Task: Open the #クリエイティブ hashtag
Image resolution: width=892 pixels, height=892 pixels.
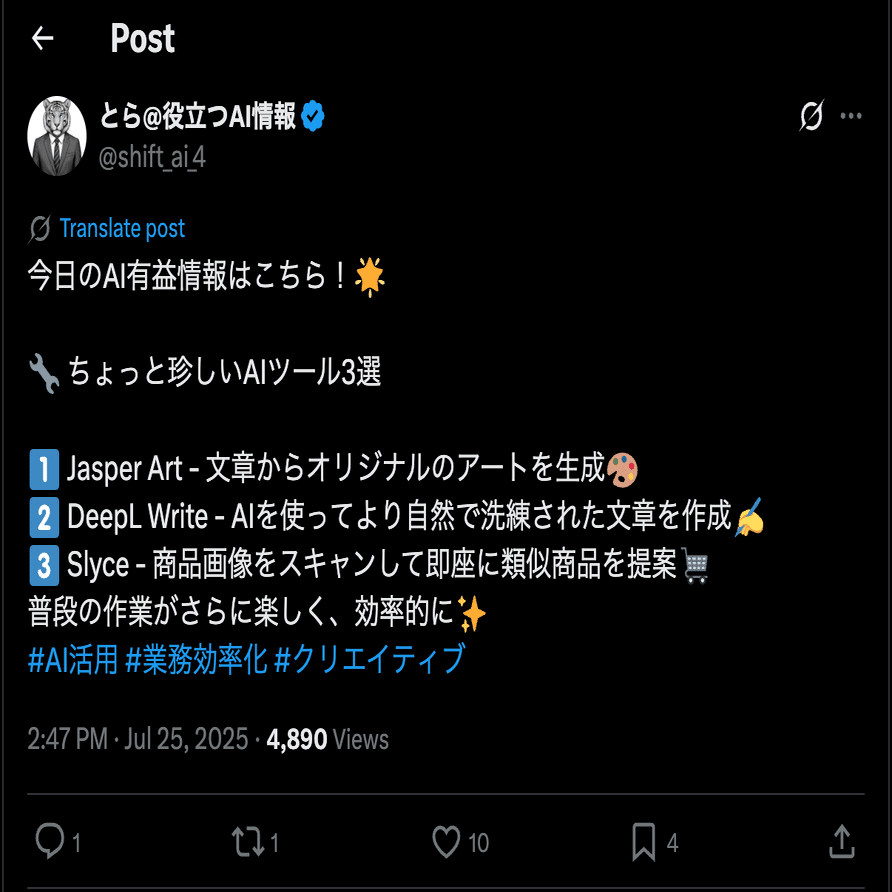Action: (369, 660)
